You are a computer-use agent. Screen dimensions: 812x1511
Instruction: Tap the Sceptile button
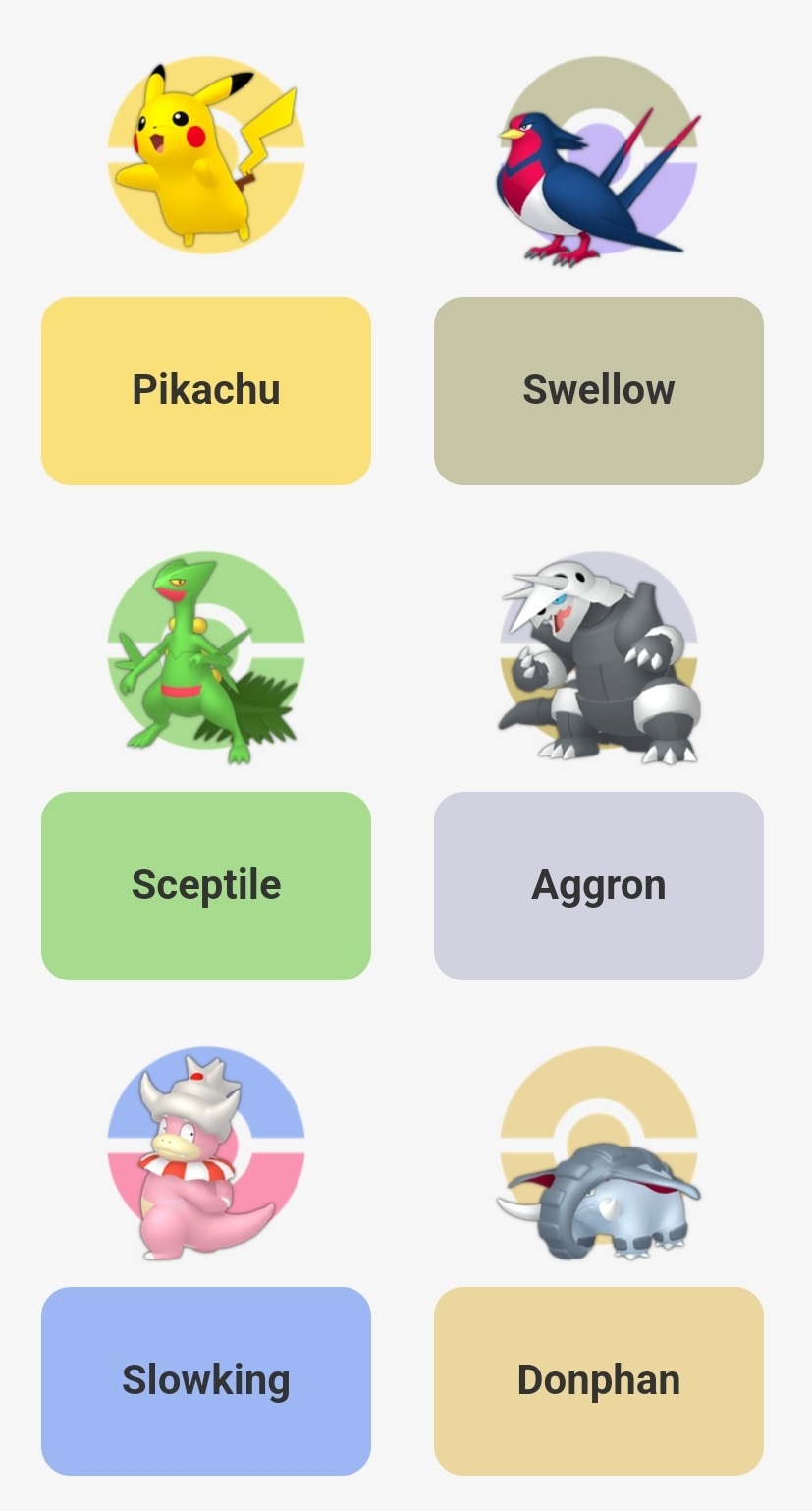pos(206,885)
